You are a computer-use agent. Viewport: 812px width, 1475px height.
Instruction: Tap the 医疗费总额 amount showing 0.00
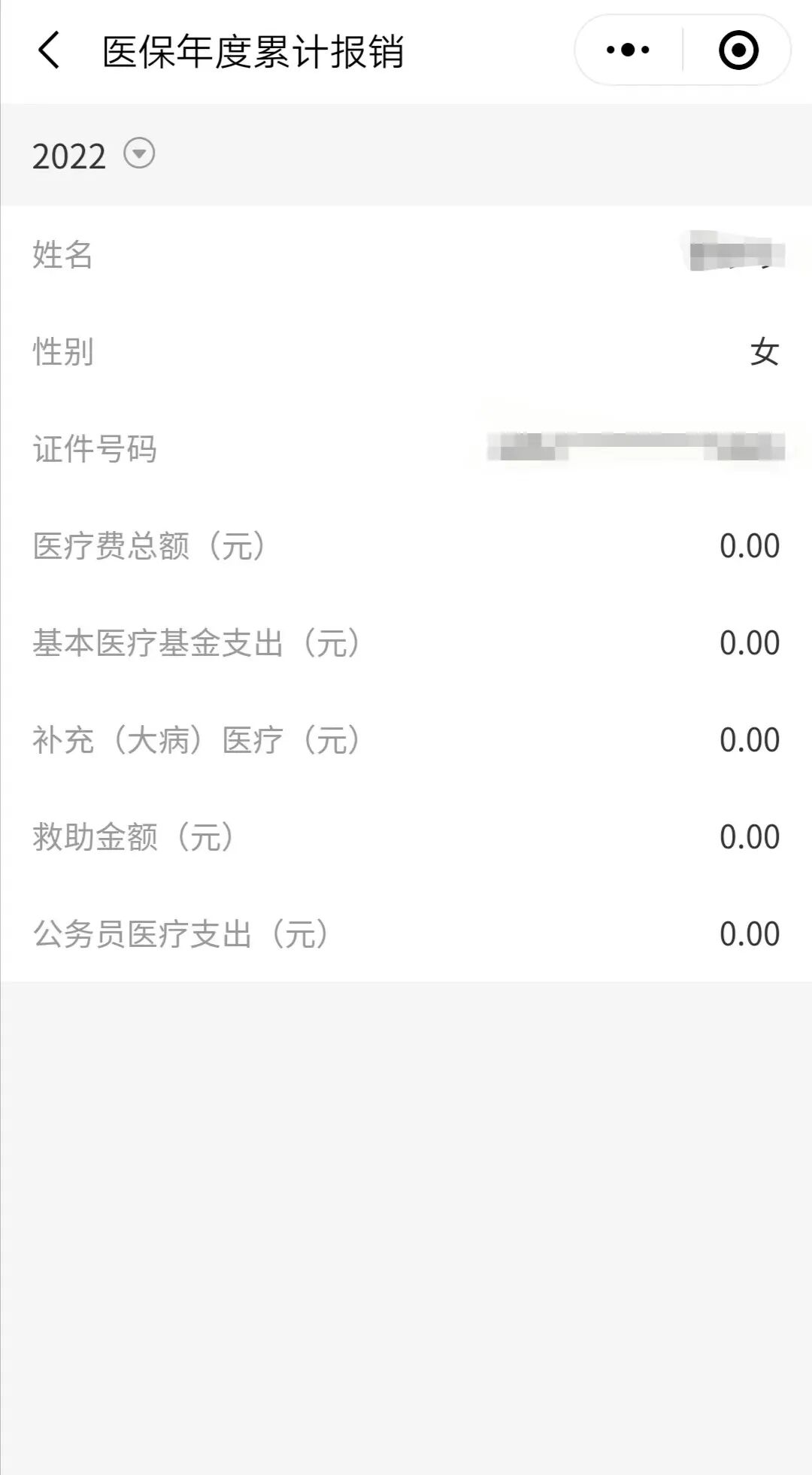click(x=750, y=546)
